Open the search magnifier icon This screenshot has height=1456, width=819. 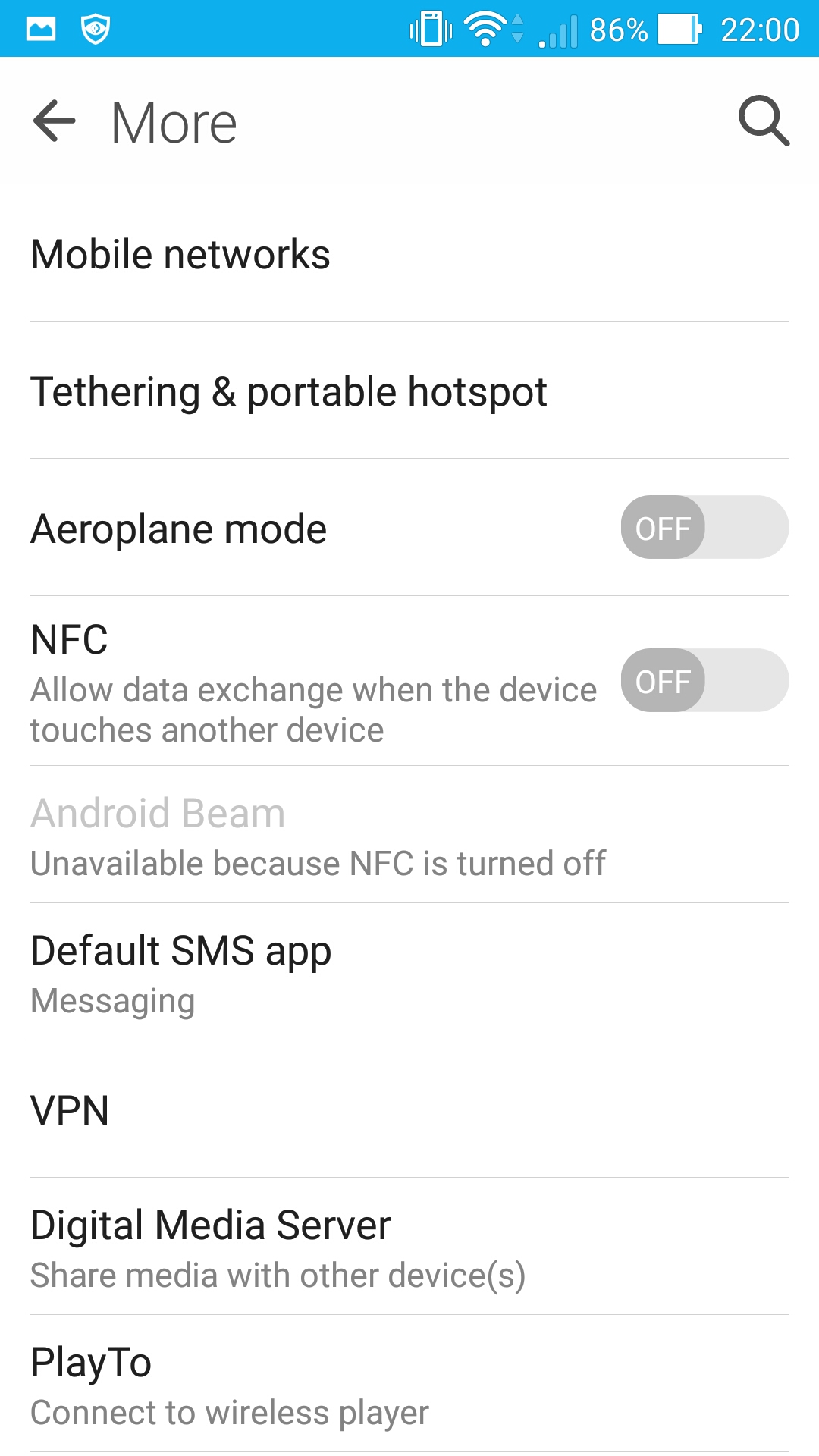(764, 121)
